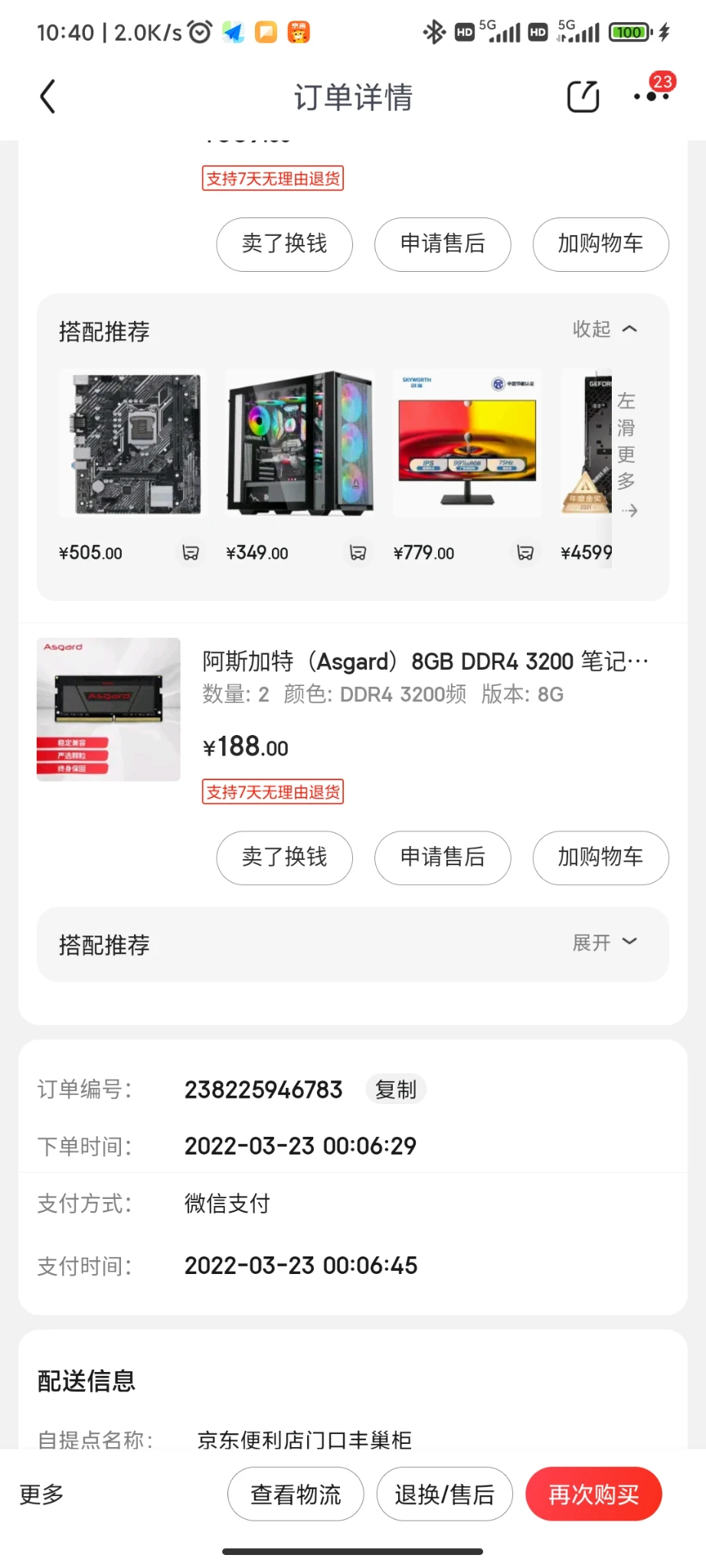Tap 卖了换钱 under the Asgard memory

pos(284,857)
